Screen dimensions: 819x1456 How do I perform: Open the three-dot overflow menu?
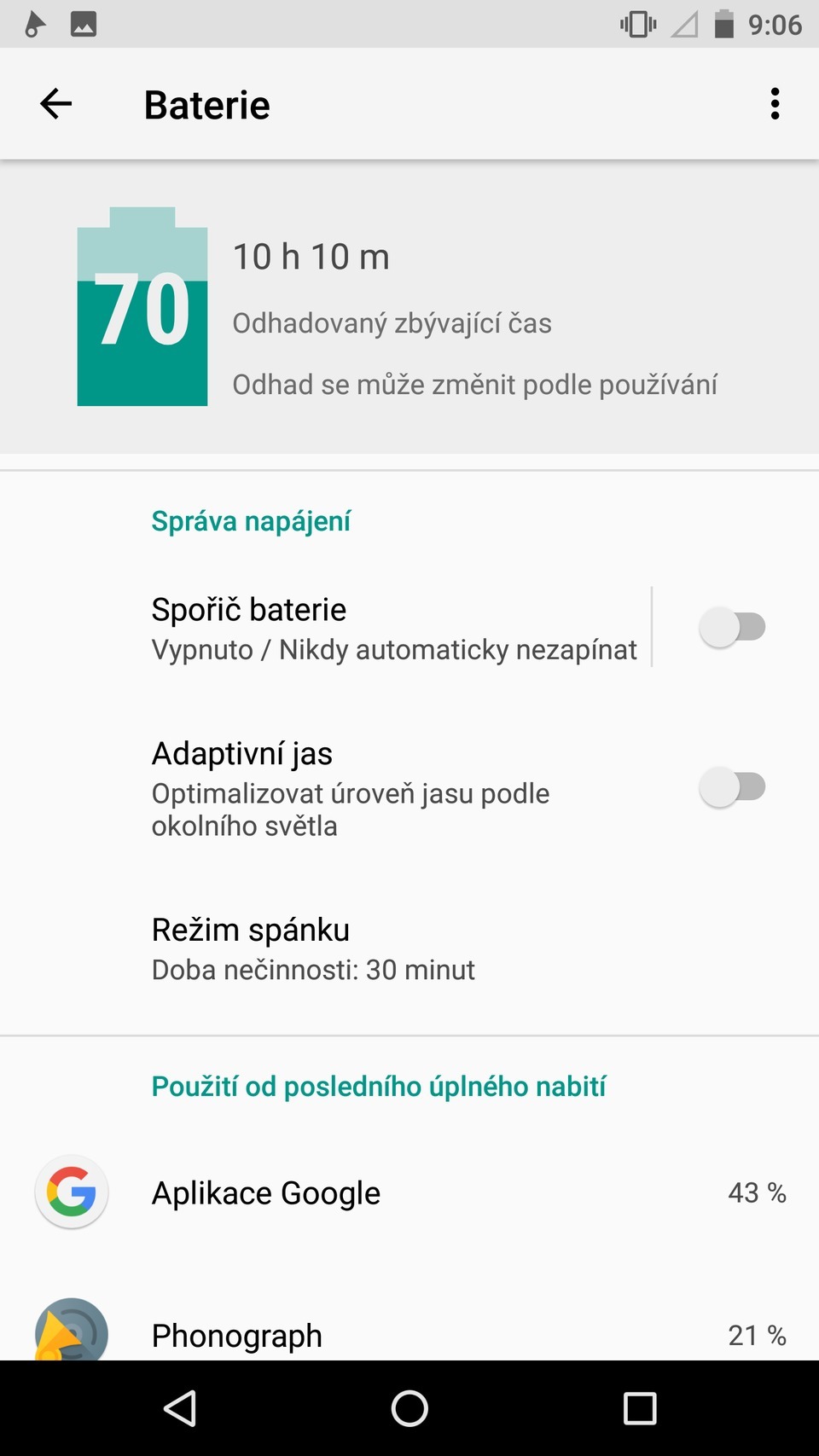(775, 103)
